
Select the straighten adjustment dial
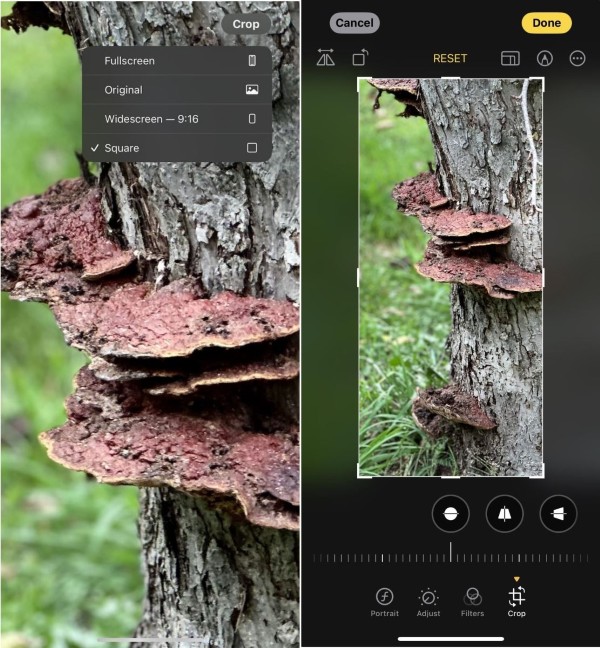coord(450,513)
